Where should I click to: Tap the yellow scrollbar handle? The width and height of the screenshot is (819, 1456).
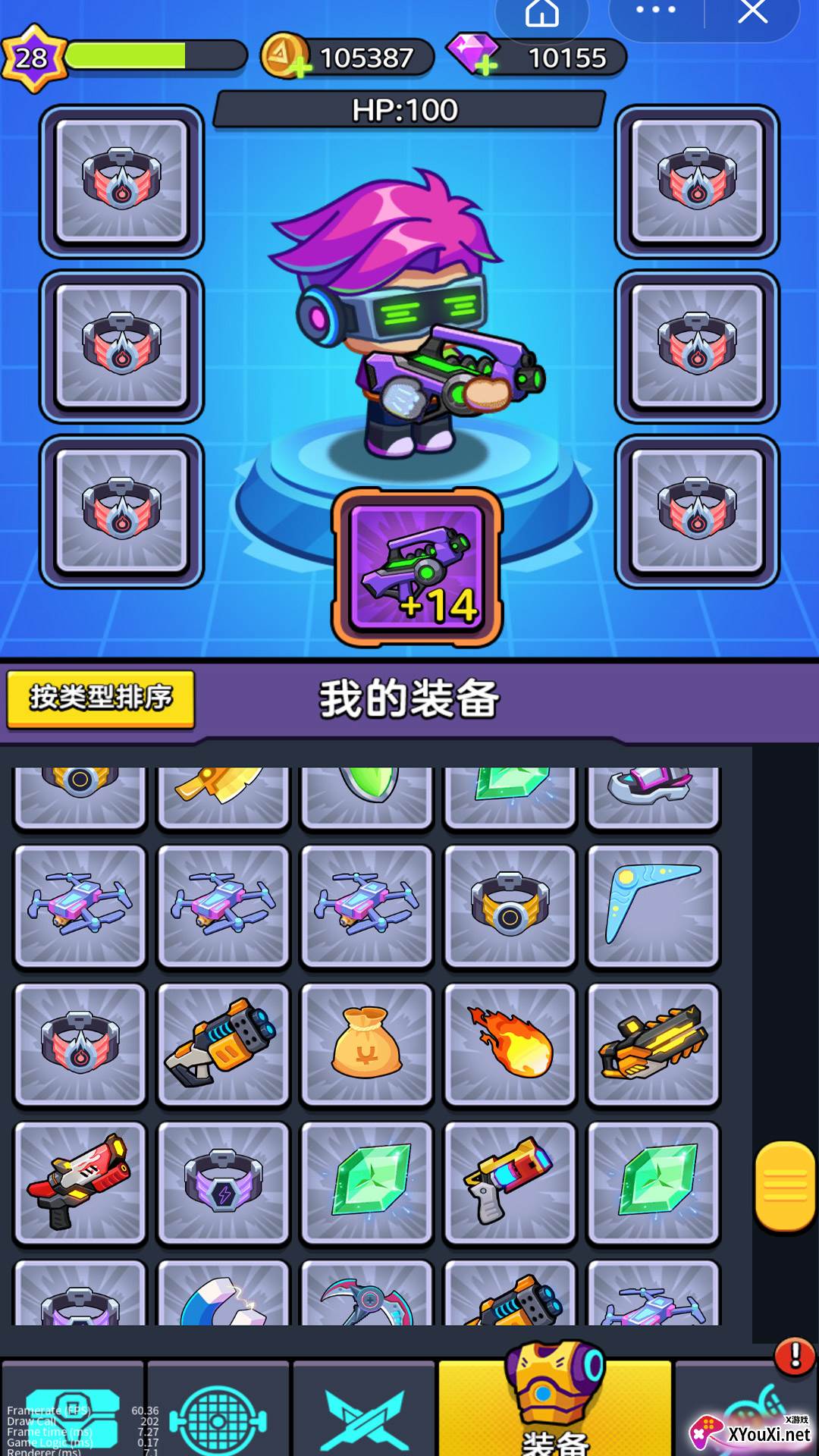pos(785,1185)
